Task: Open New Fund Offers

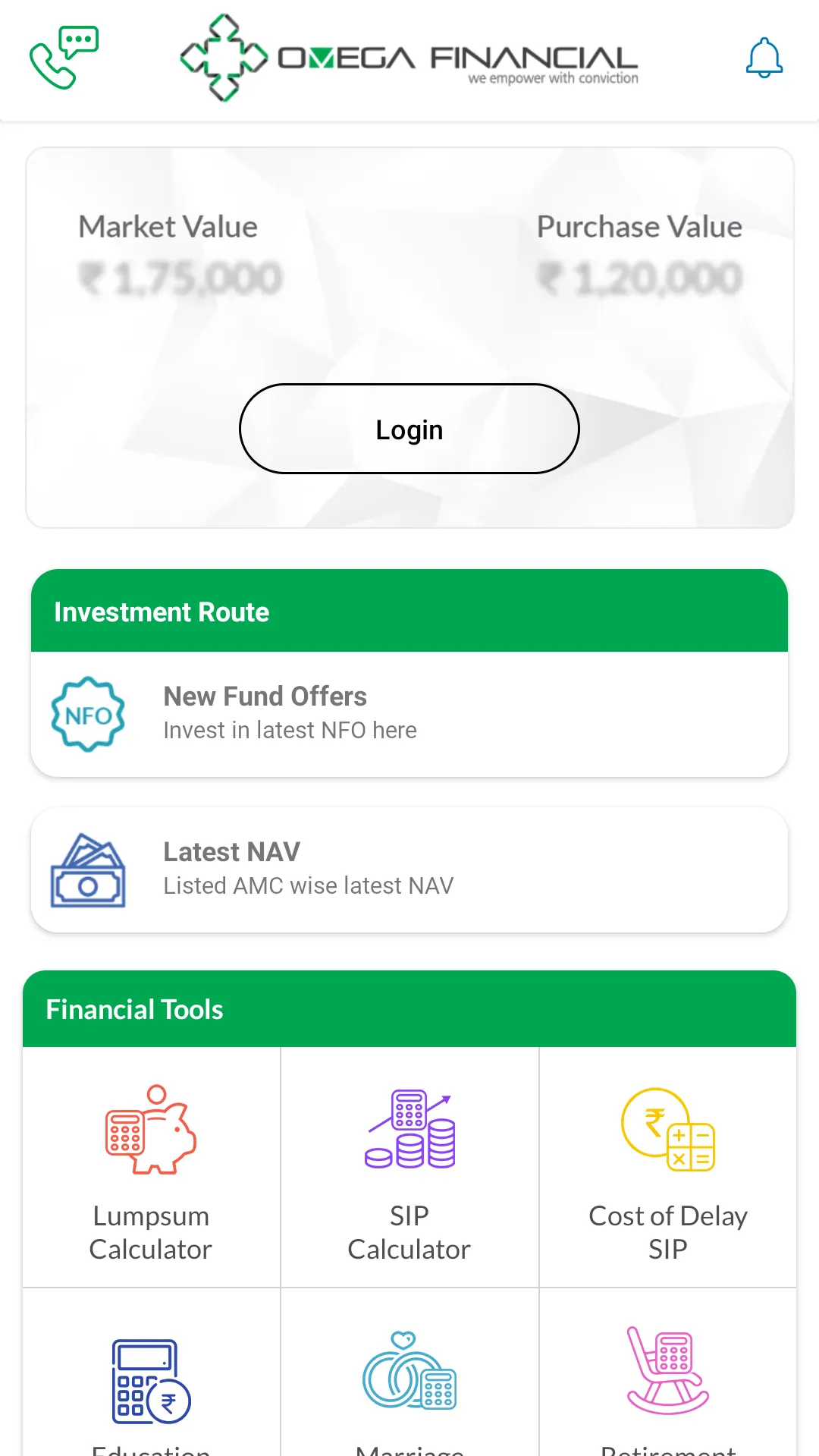Action: click(409, 714)
